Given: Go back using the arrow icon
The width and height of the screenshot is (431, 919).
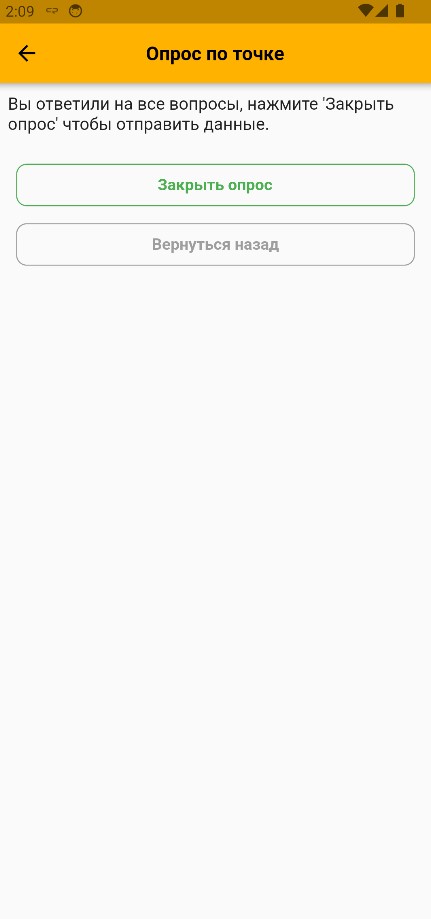Looking at the screenshot, I should [27, 54].
